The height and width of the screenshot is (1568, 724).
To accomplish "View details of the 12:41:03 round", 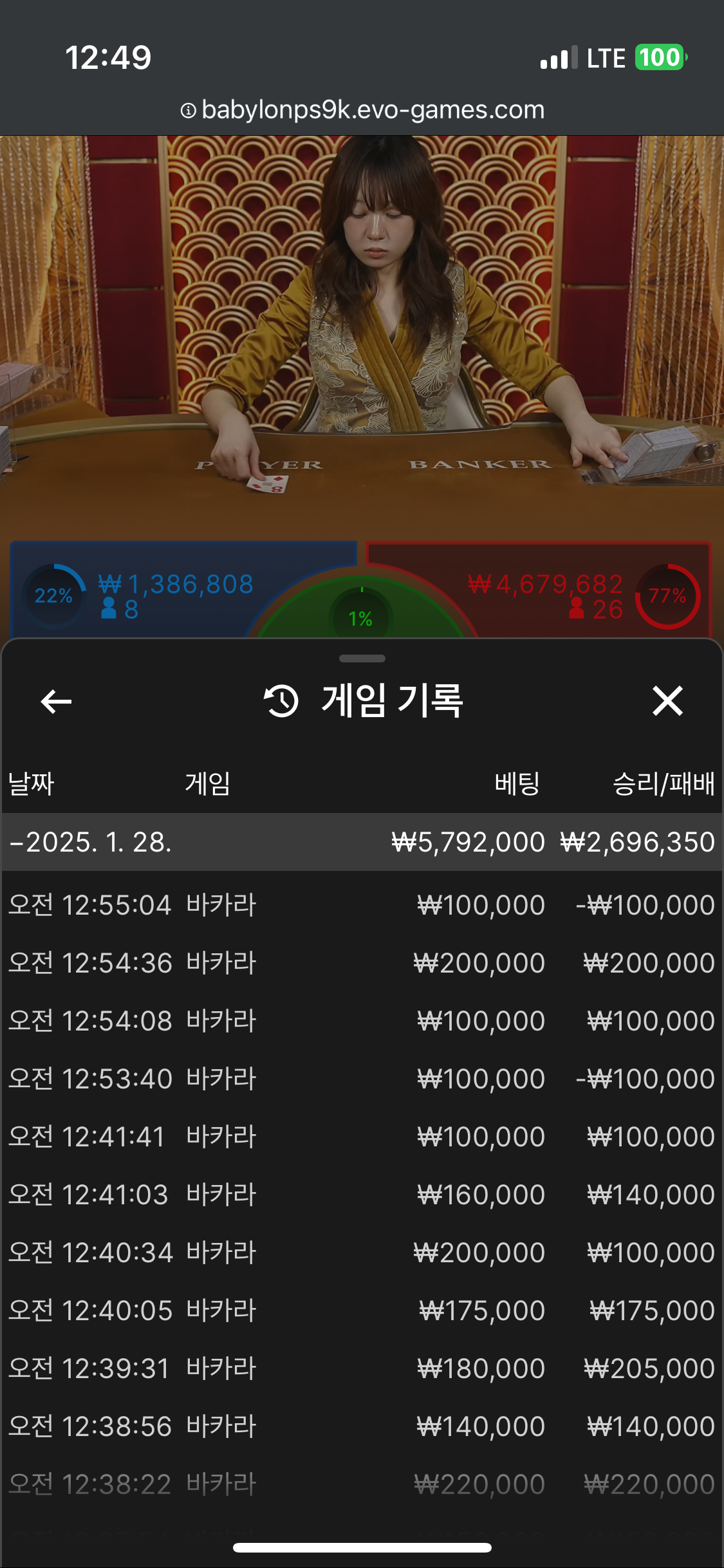I will click(x=360, y=1195).
